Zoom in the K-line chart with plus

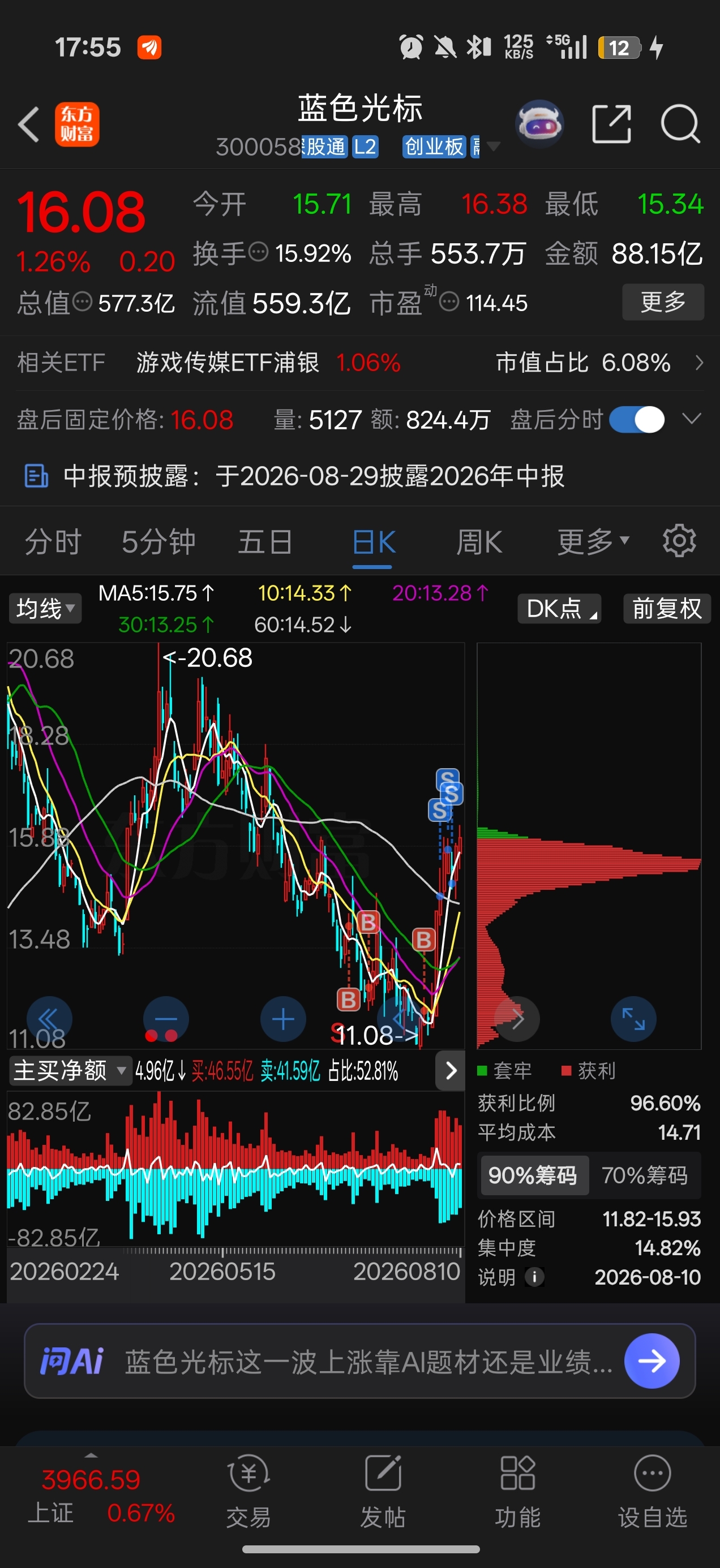pos(283,1019)
